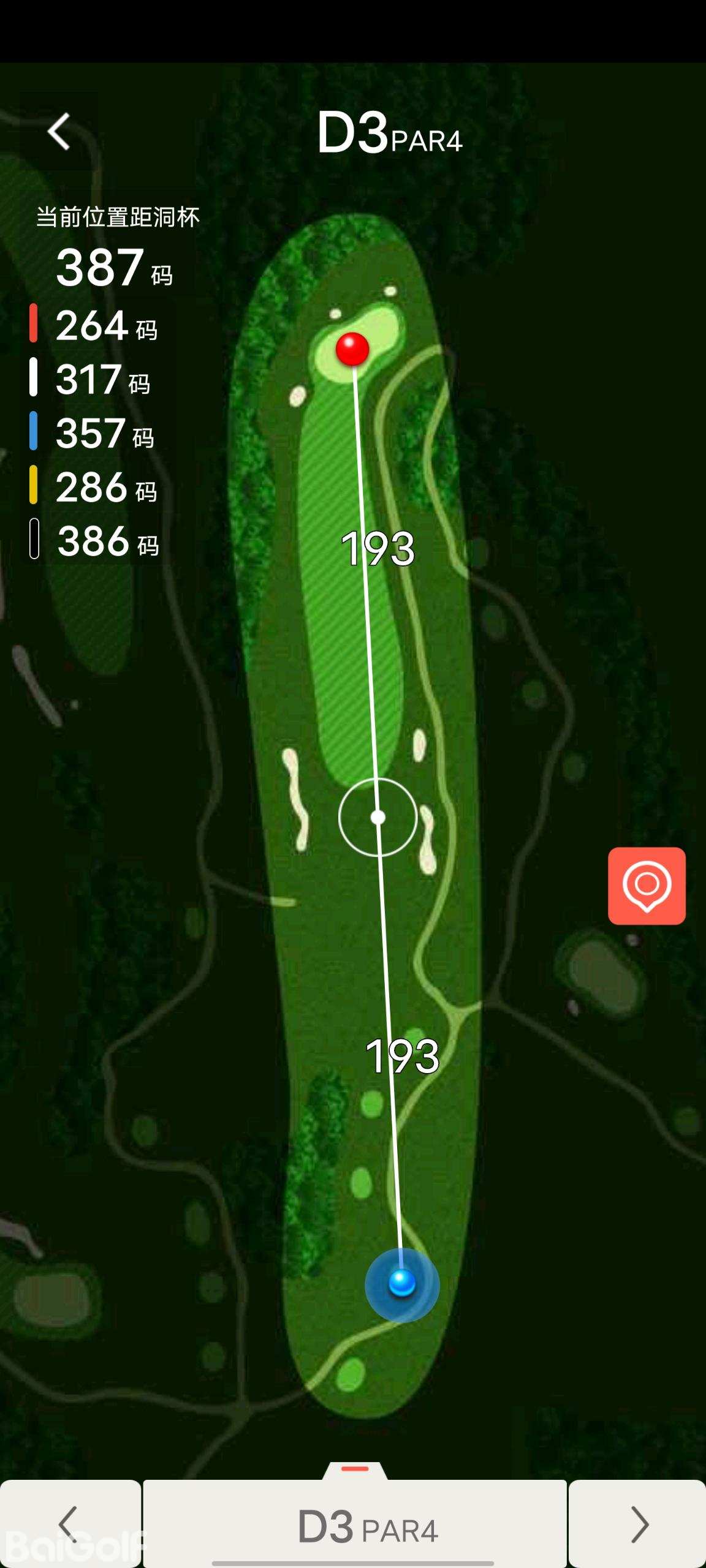
Task: Go back using the top-left arrow
Action: (59, 131)
